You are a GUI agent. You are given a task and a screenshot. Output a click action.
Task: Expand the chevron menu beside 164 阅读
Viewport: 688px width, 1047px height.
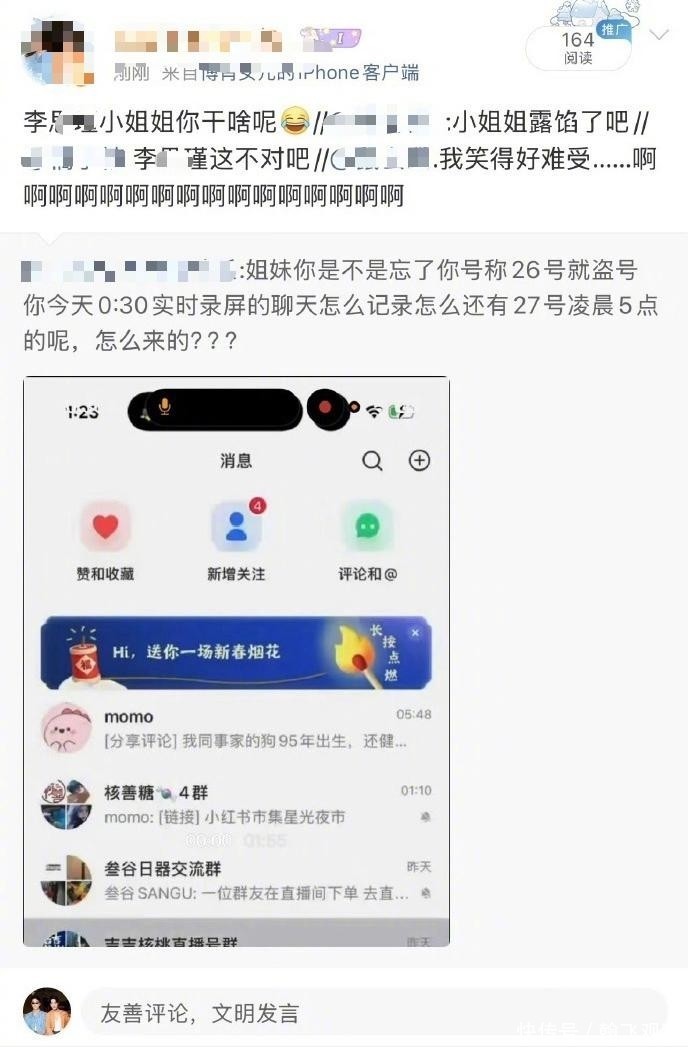[659, 34]
